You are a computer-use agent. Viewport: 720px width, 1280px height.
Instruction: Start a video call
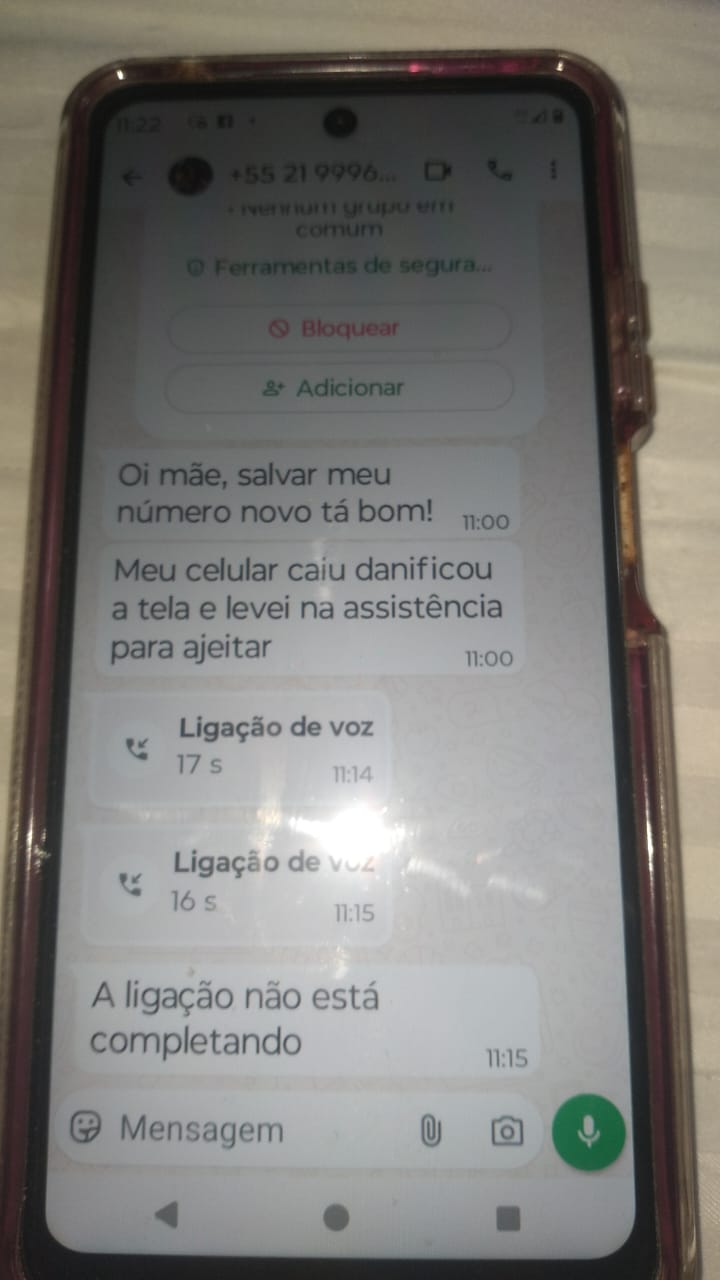coord(438,171)
